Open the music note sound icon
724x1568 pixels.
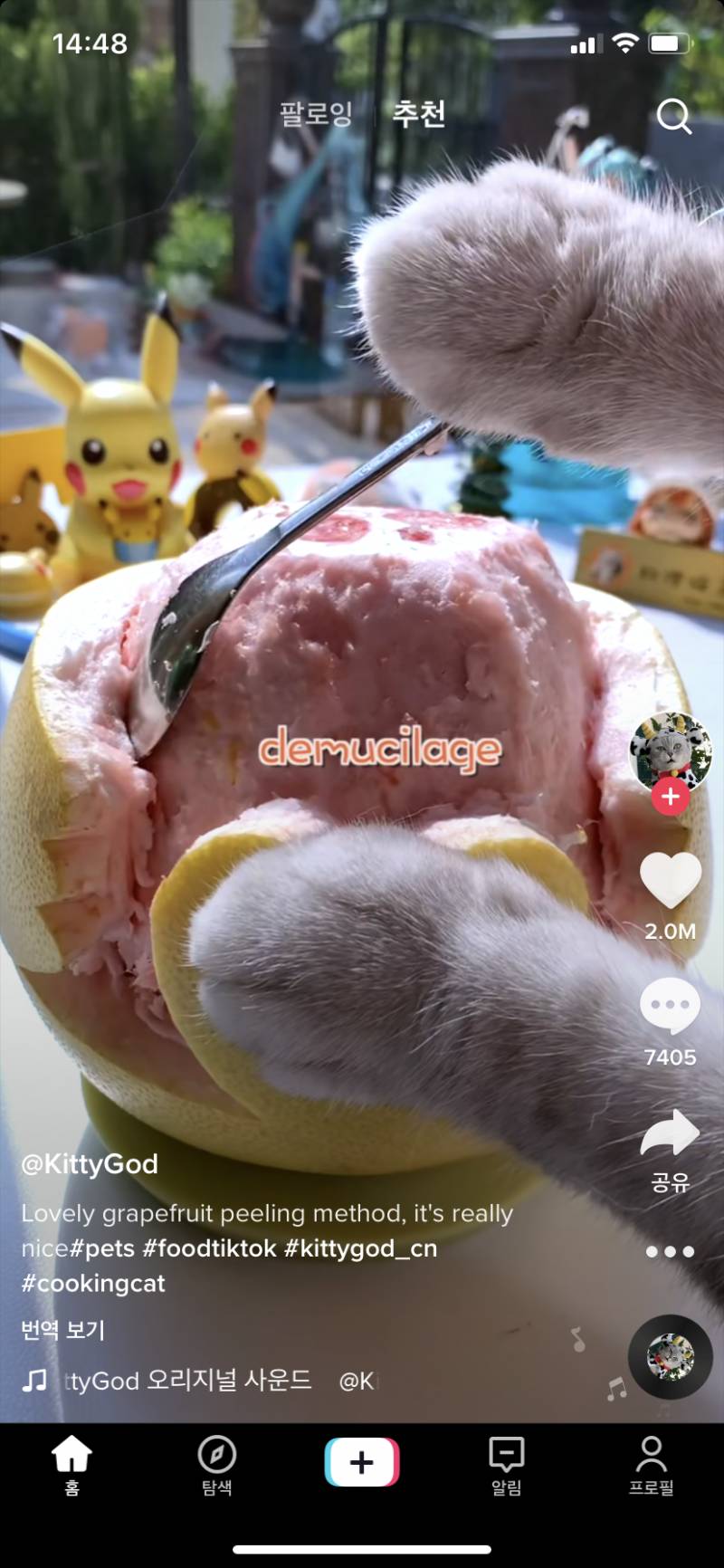(x=33, y=1379)
